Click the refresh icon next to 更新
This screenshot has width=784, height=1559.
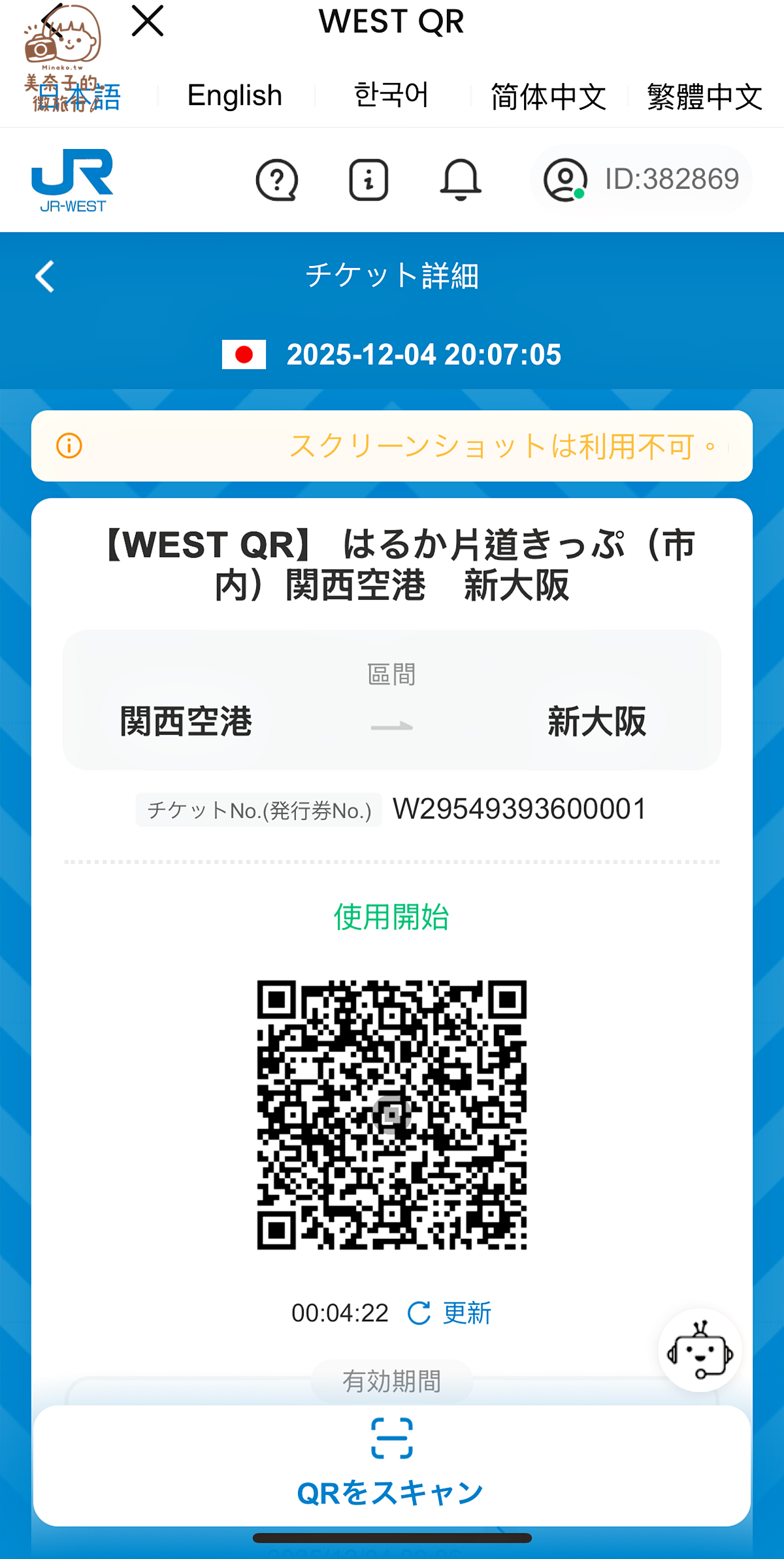(419, 1312)
